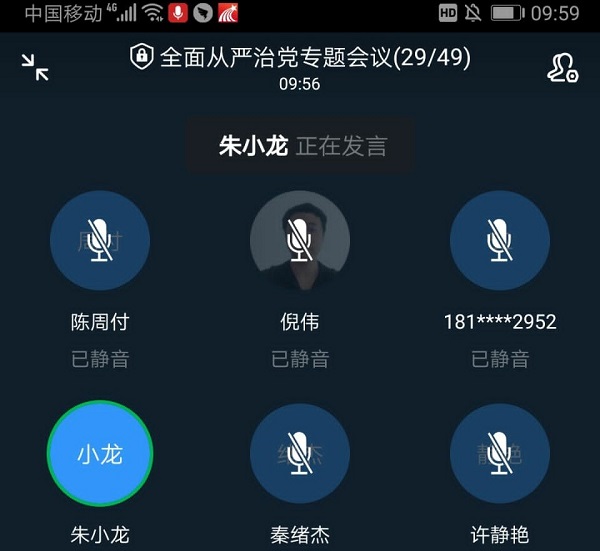
Task: Open 倪伟's participant avatar
Action: (x=300, y=241)
